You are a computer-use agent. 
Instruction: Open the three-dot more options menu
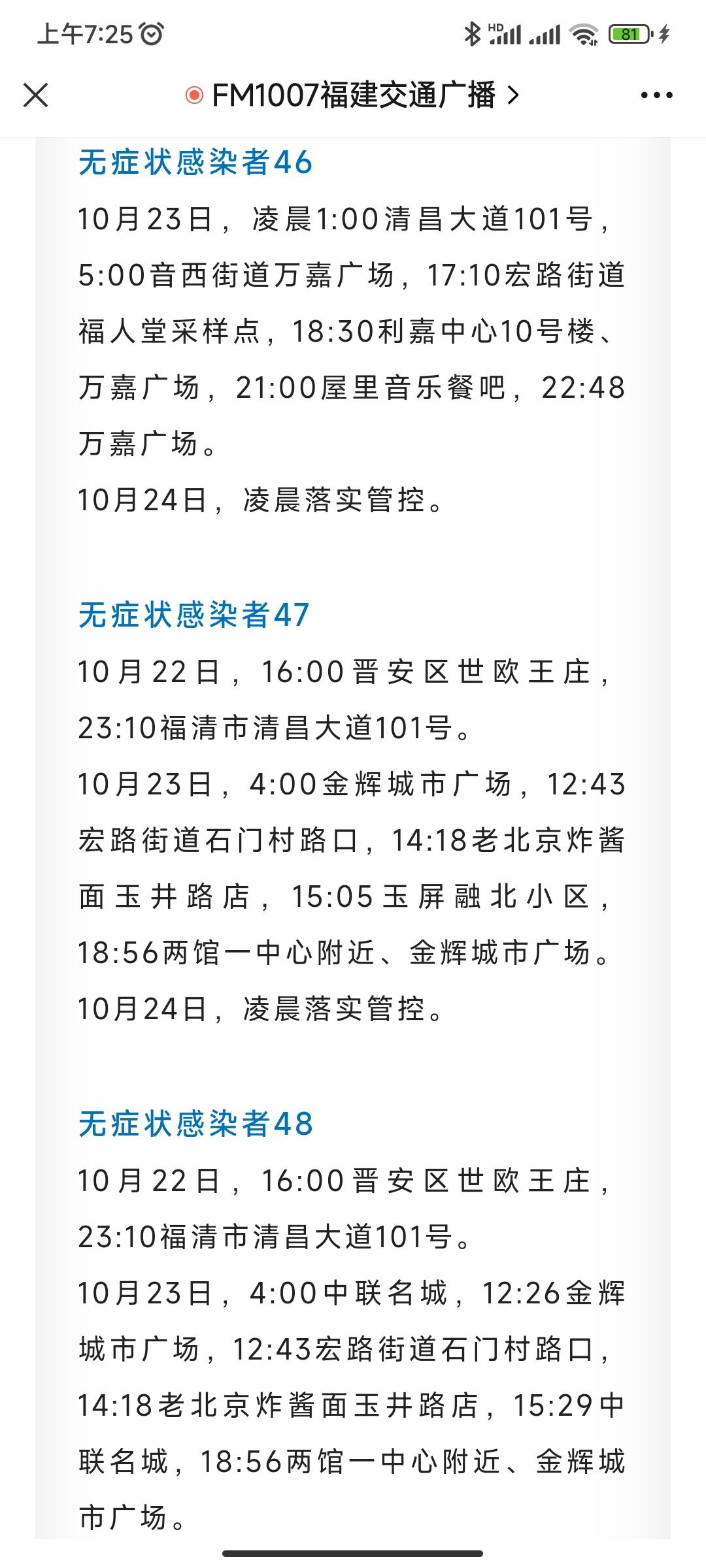656,95
